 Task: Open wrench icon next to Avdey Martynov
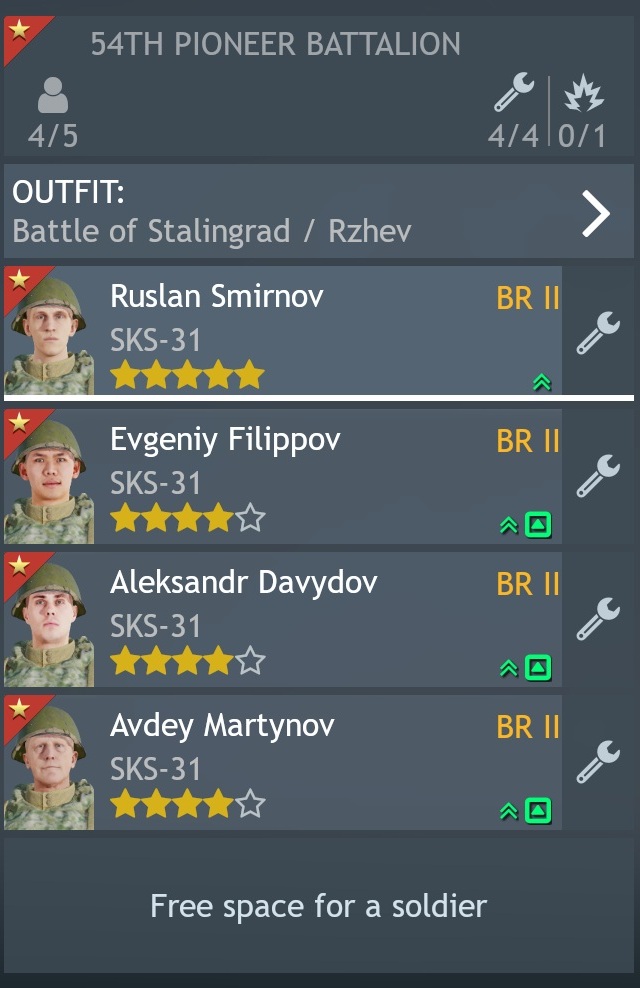[598, 762]
